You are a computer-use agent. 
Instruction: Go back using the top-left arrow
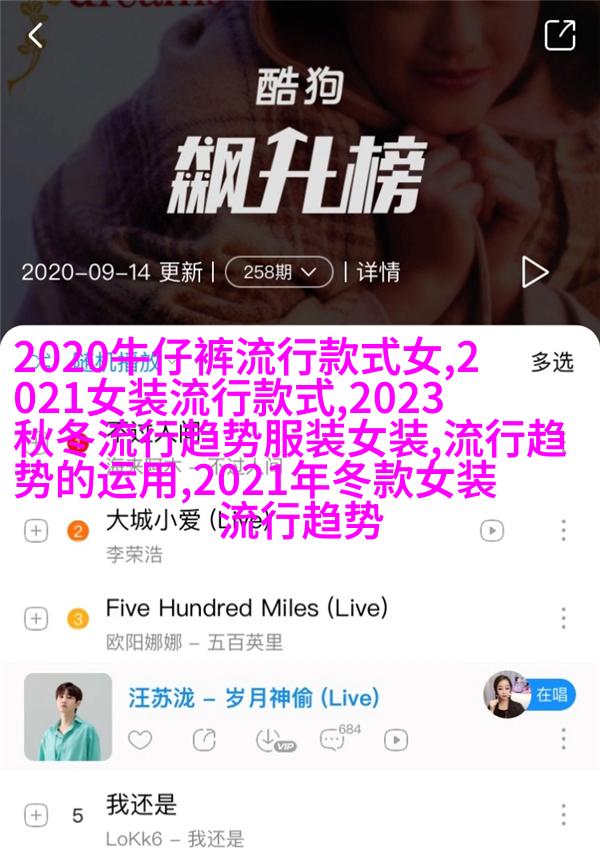[36, 36]
